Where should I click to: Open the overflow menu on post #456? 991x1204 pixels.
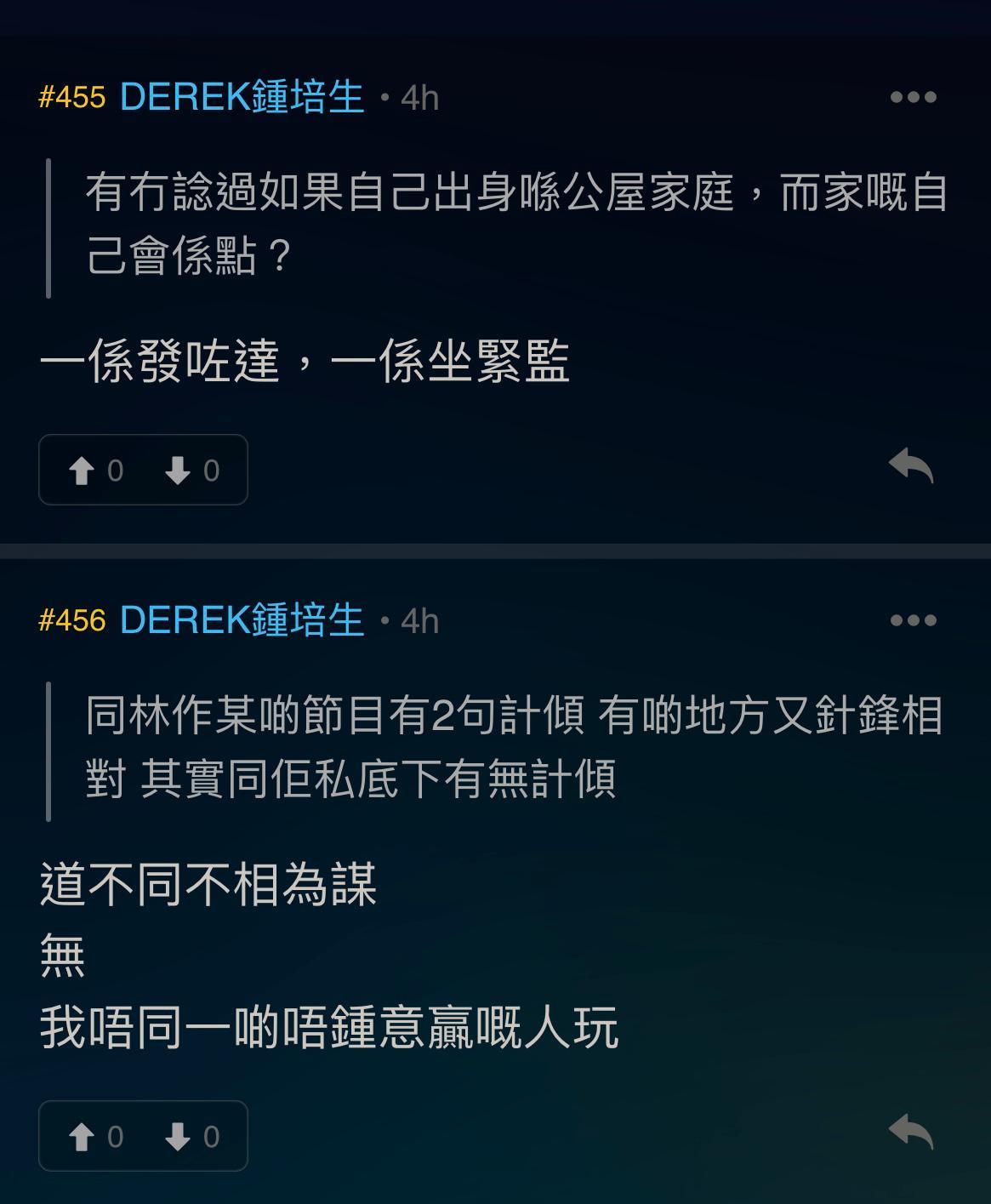913,620
